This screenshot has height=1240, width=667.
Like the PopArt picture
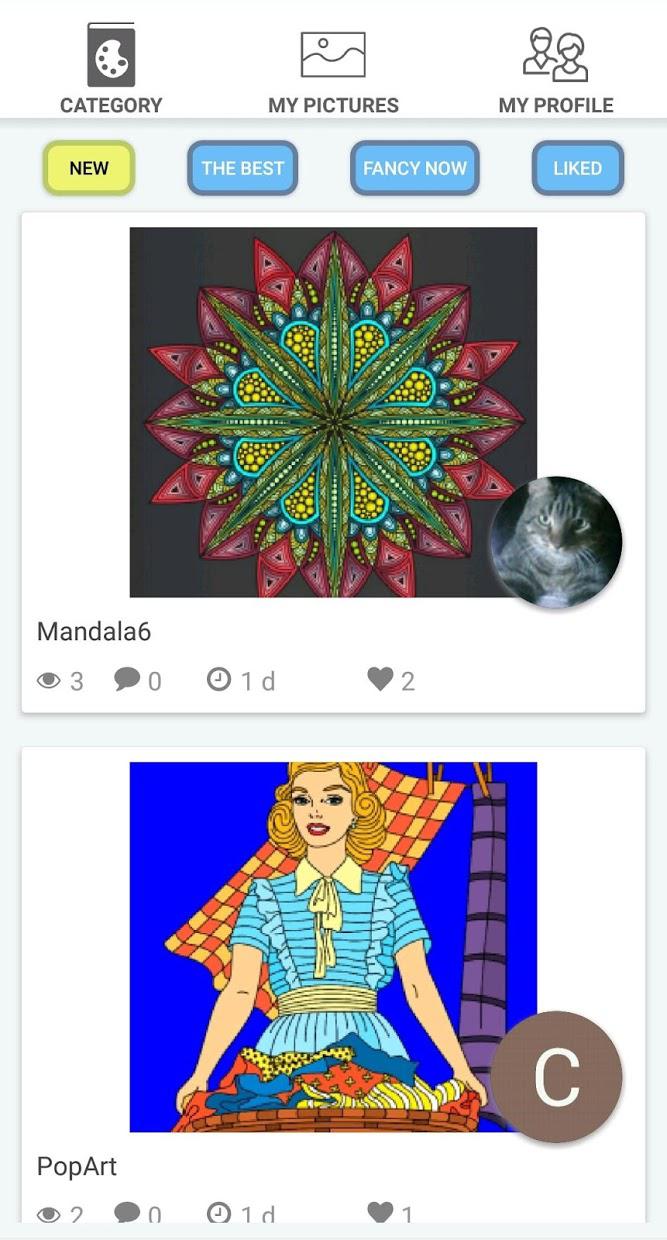[380, 1213]
